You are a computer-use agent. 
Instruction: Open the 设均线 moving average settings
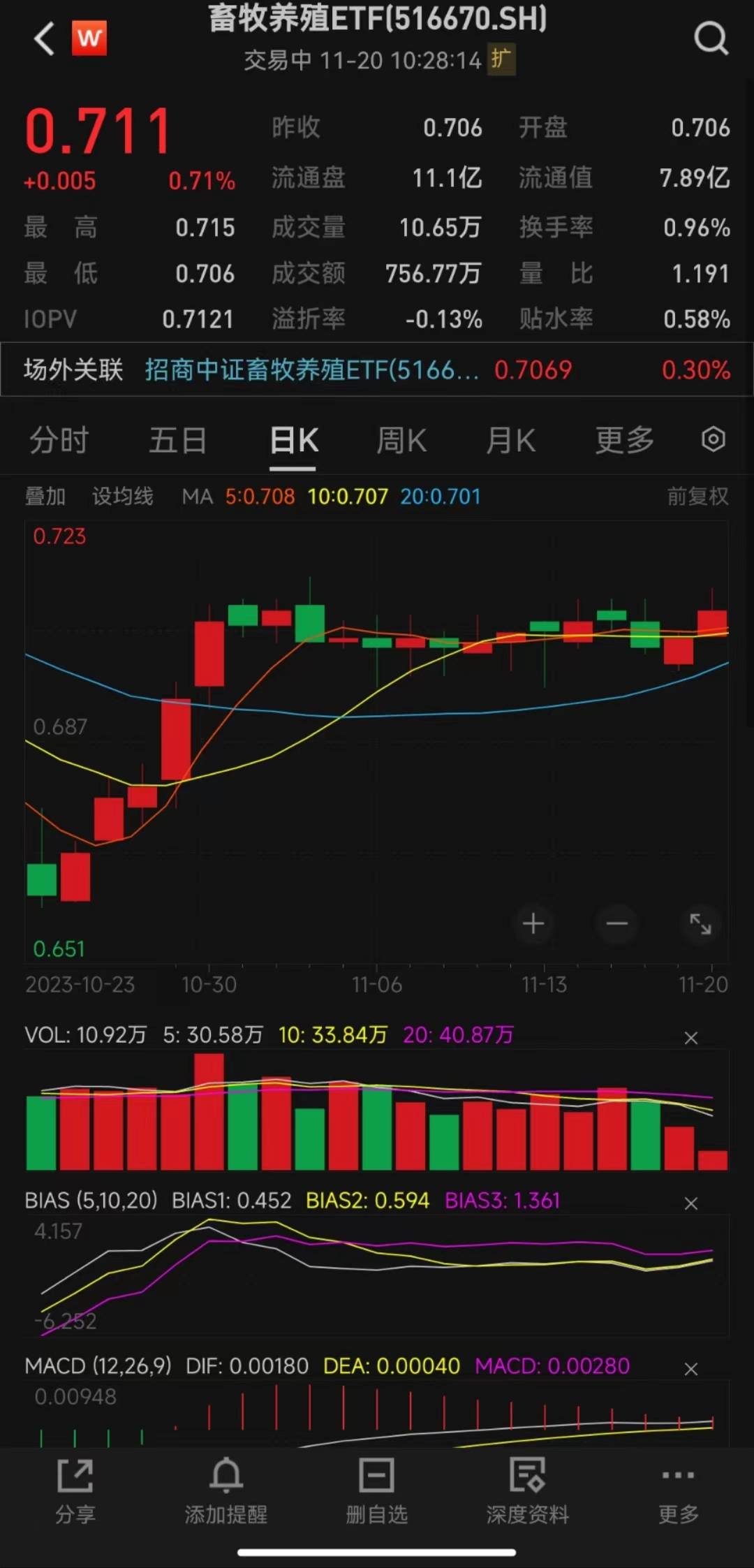pos(122,496)
